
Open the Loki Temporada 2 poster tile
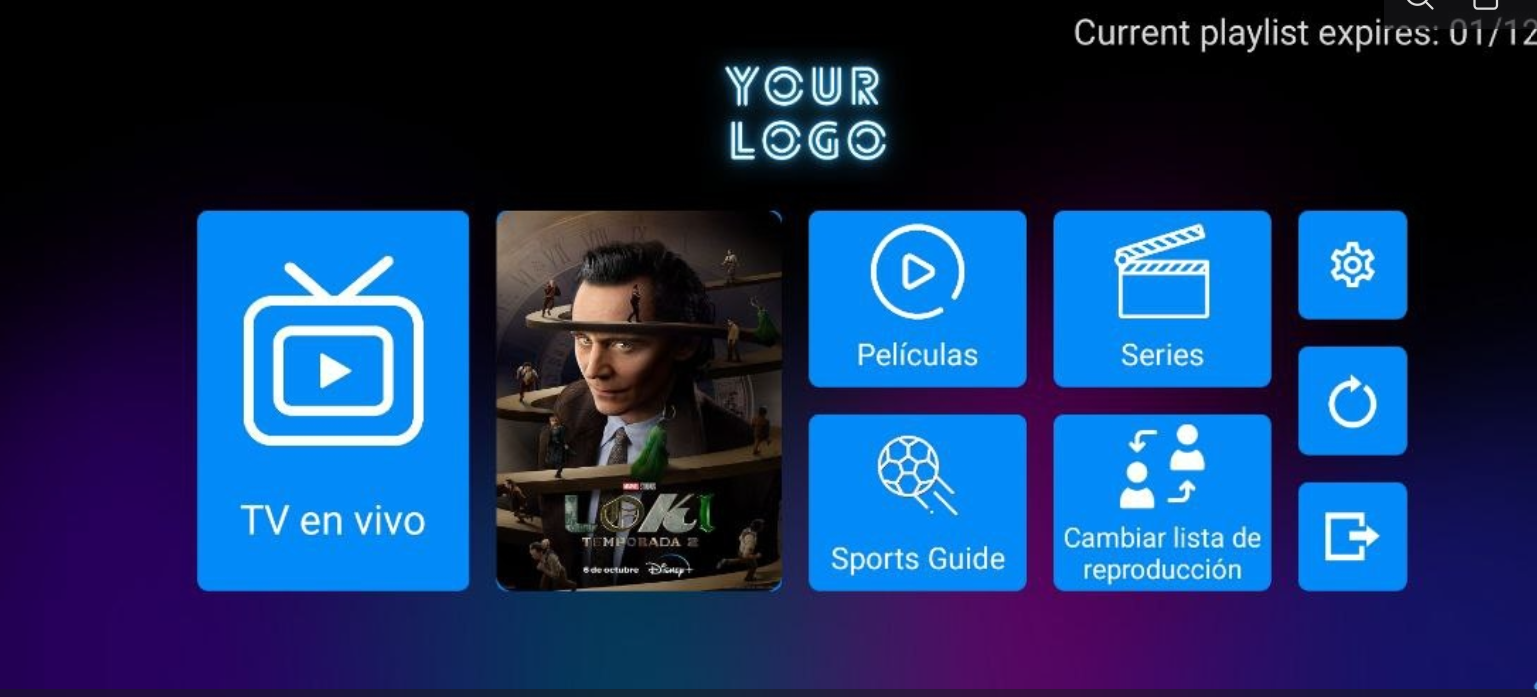[639, 400]
